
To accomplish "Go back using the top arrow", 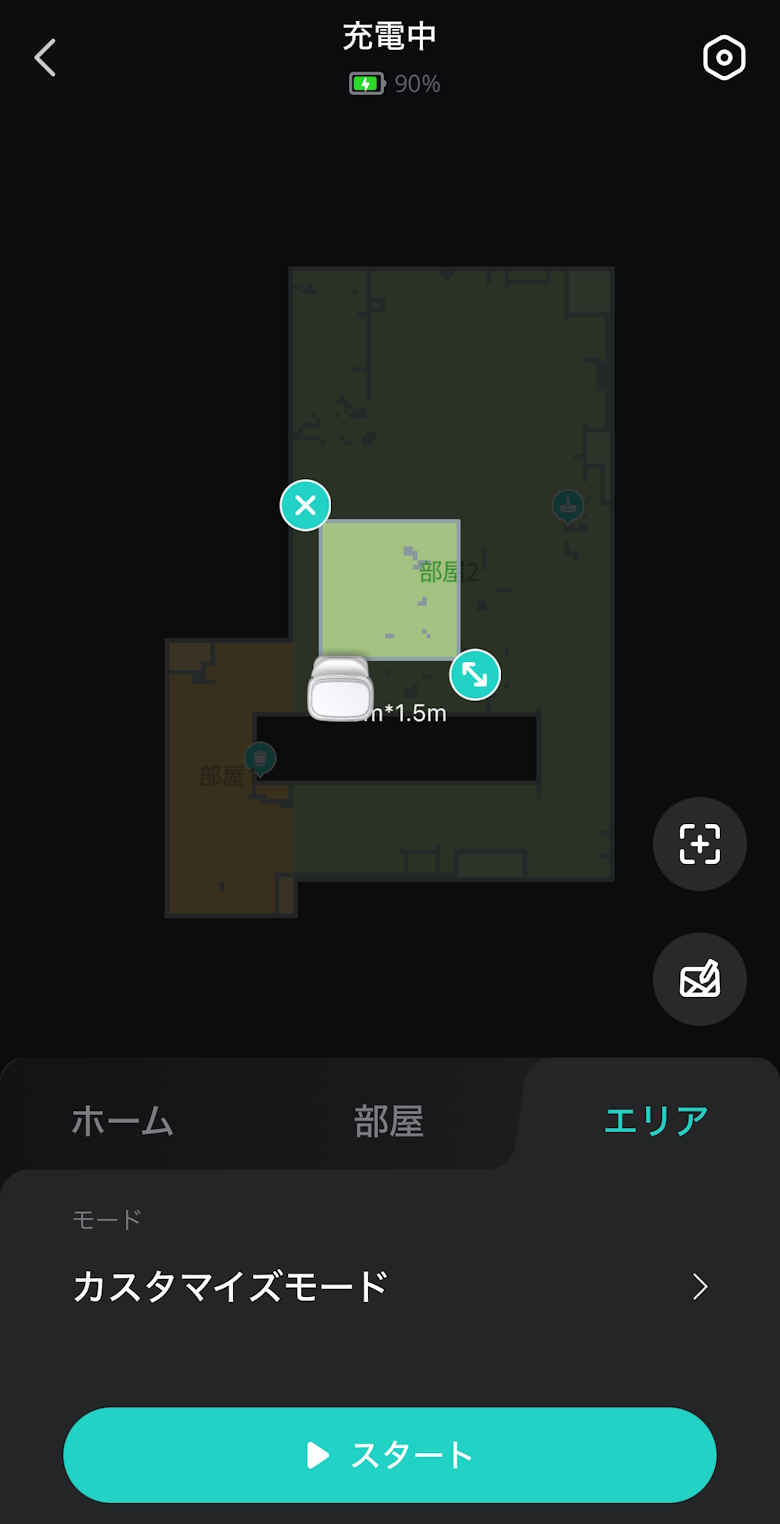I will 46,58.
